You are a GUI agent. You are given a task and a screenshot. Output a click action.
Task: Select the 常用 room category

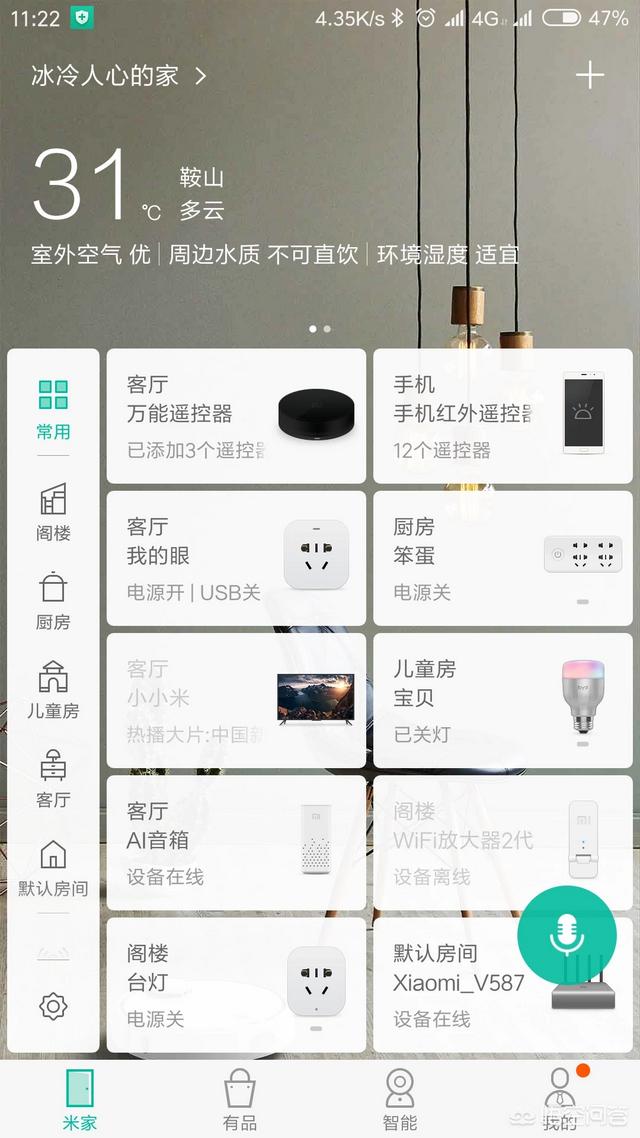click(x=53, y=410)
